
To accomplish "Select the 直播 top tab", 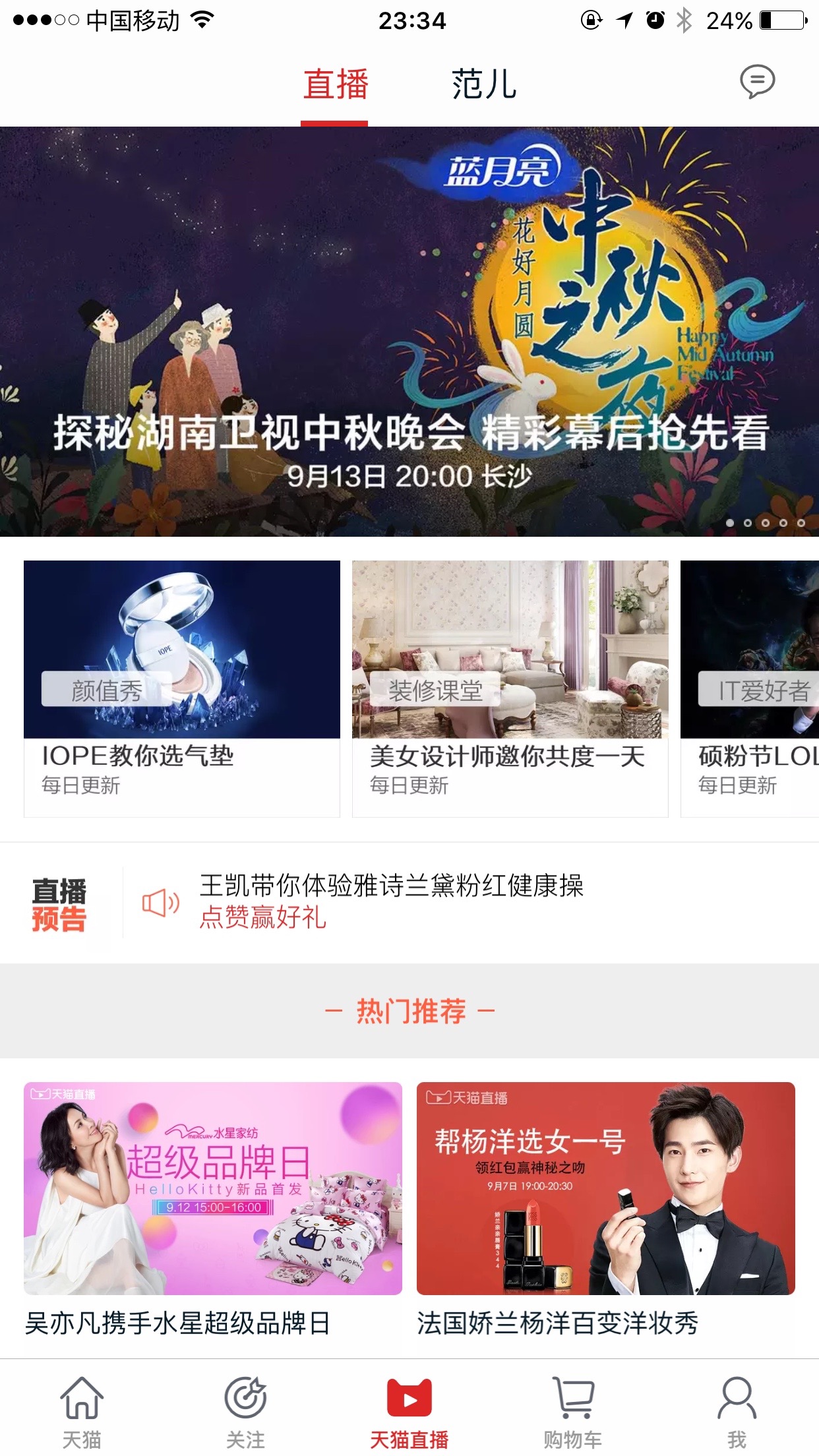I will tap(335, 84).
